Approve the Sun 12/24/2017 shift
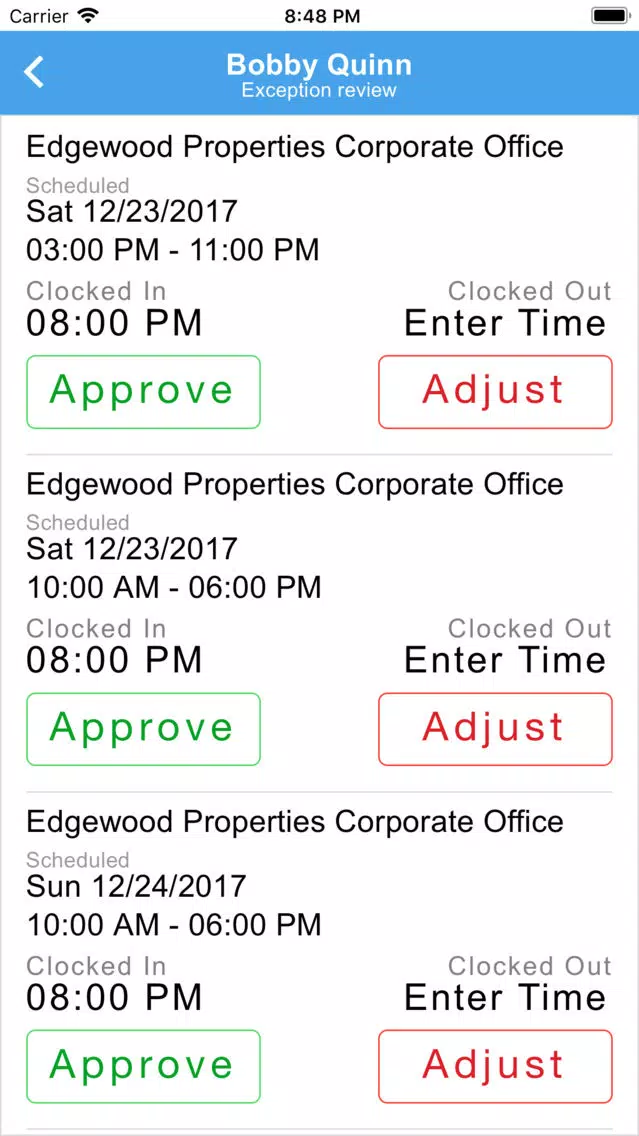The image size is (639, 1136). coord(143,1066)
